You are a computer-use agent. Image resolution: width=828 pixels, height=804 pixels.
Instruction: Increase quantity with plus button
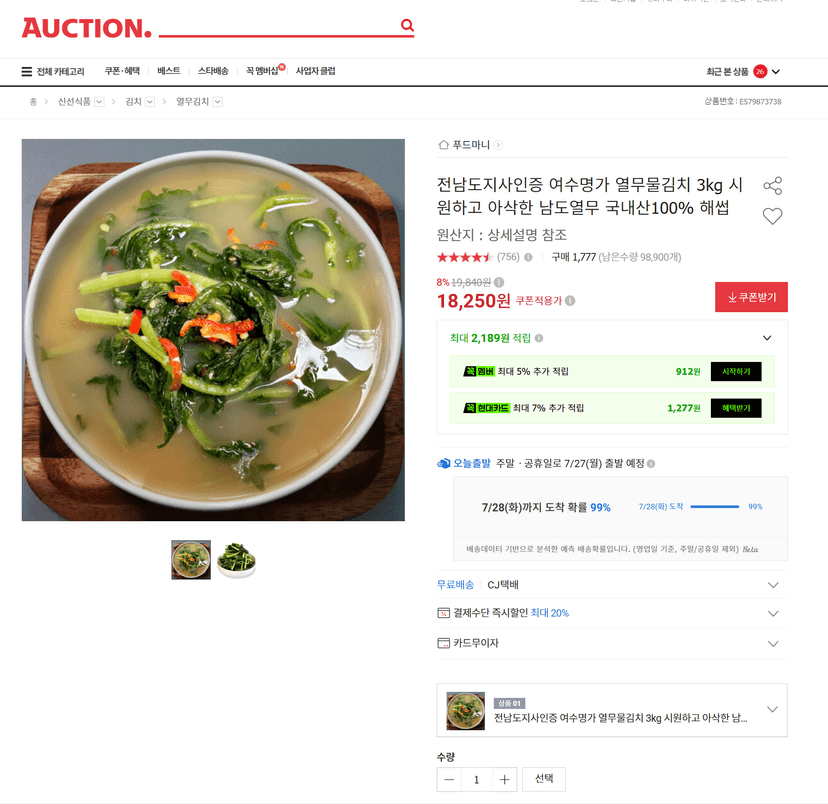click(504, 780)
